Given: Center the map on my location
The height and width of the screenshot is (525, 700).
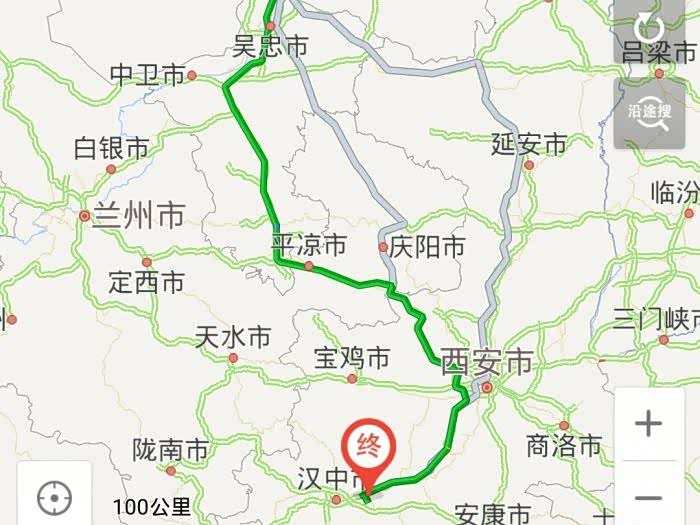Looking at the screenshot, I should [55, 495].
